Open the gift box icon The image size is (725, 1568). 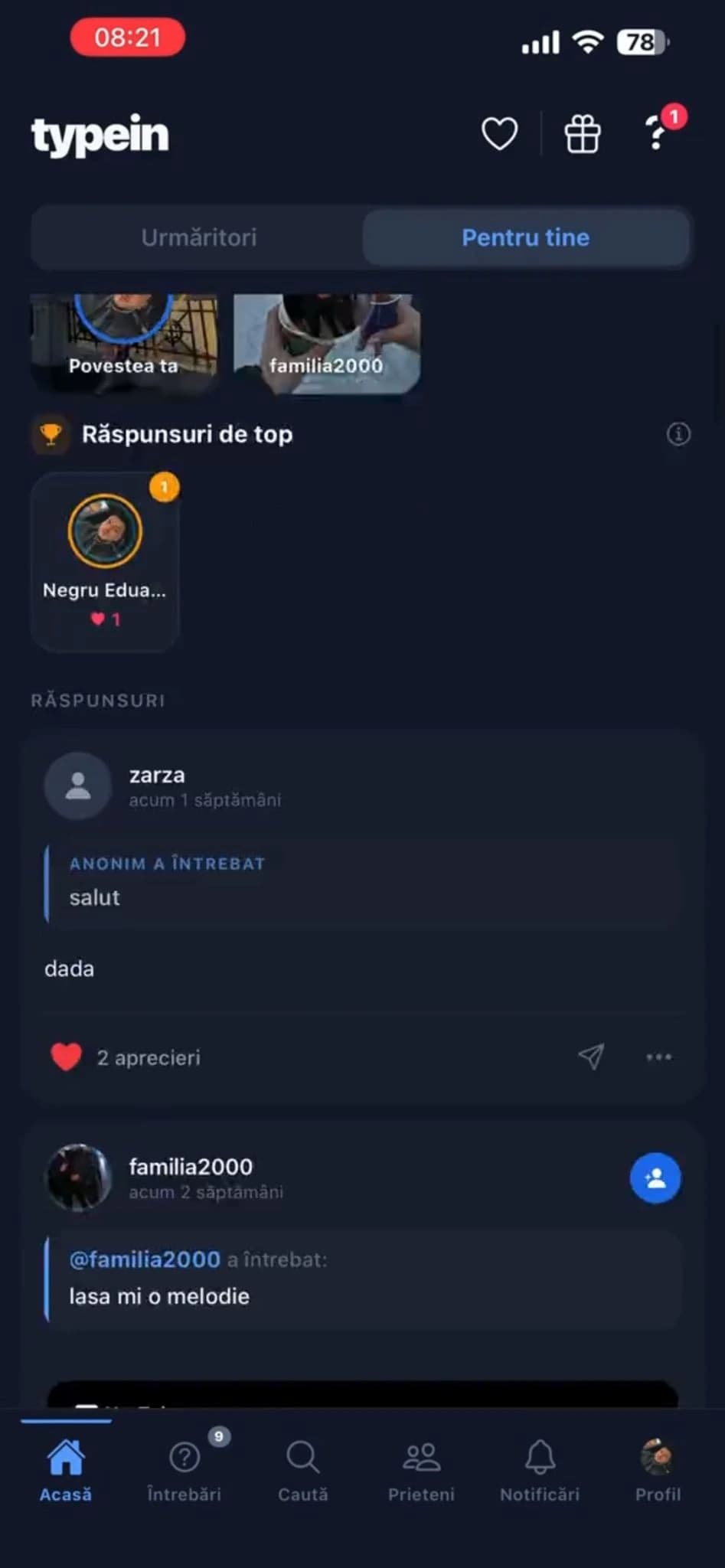[x=582, y=135]
